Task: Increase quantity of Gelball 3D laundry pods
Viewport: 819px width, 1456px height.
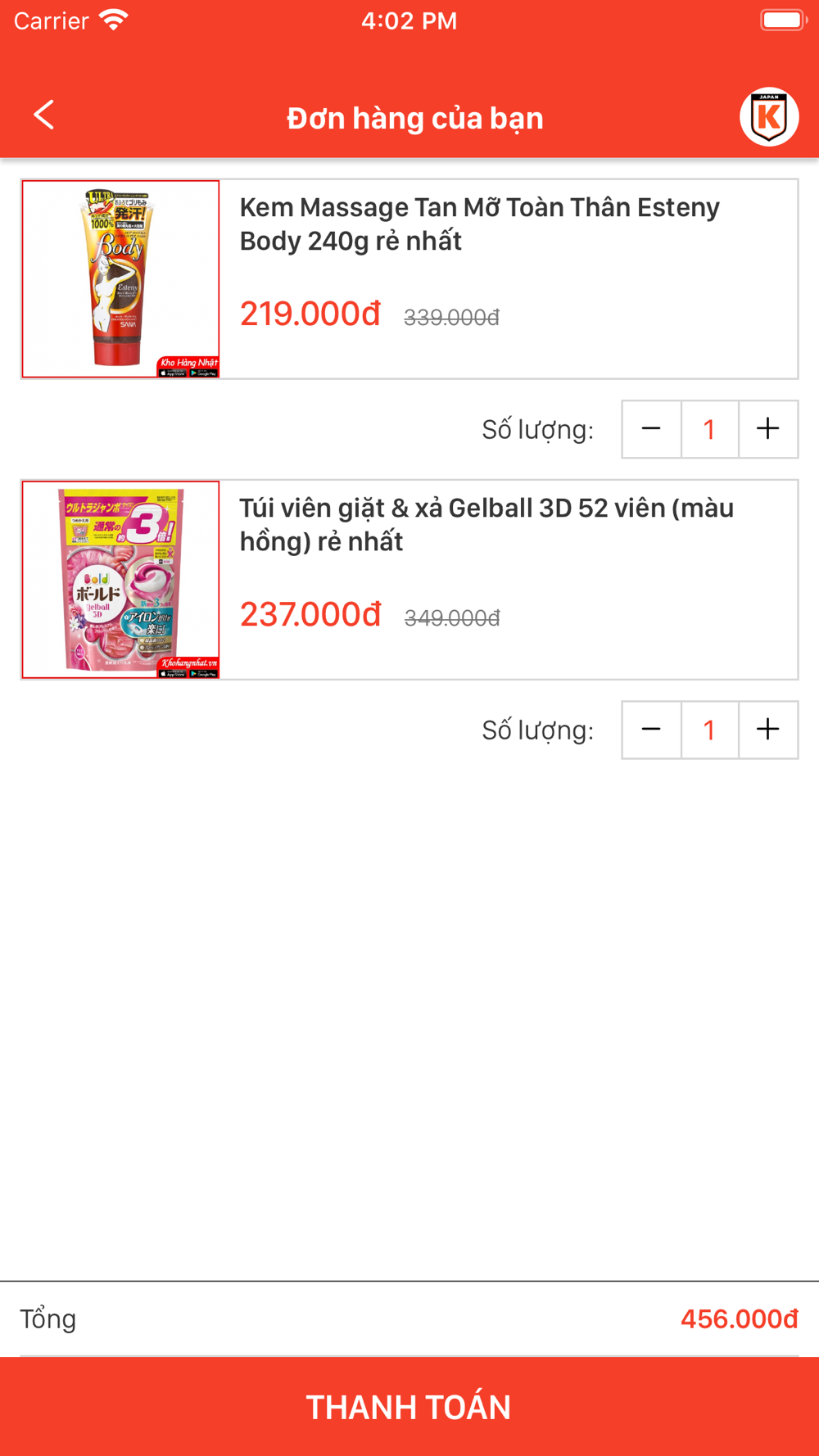Action: click(767, 730)
